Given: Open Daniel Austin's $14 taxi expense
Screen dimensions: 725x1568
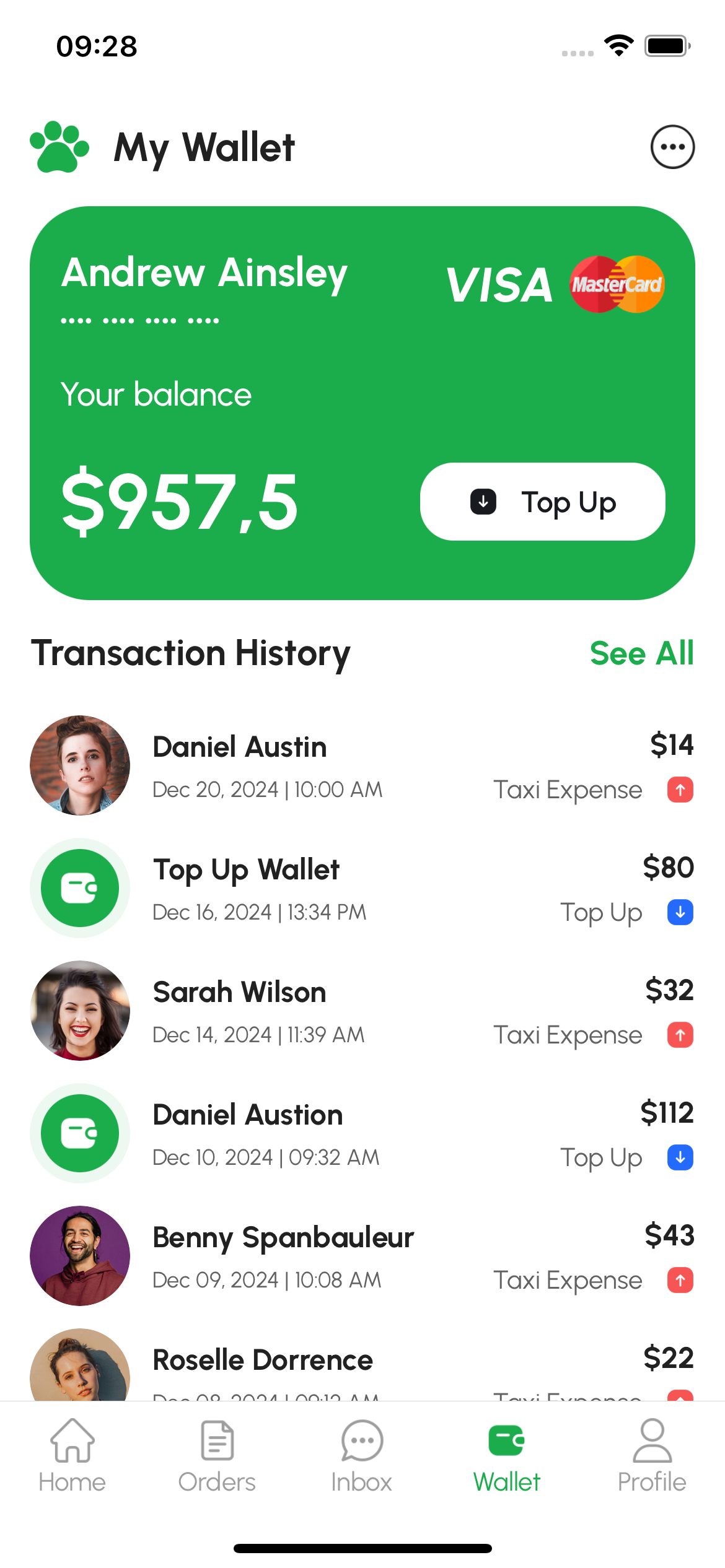Looking at the screenshot, I should point(362,765).
